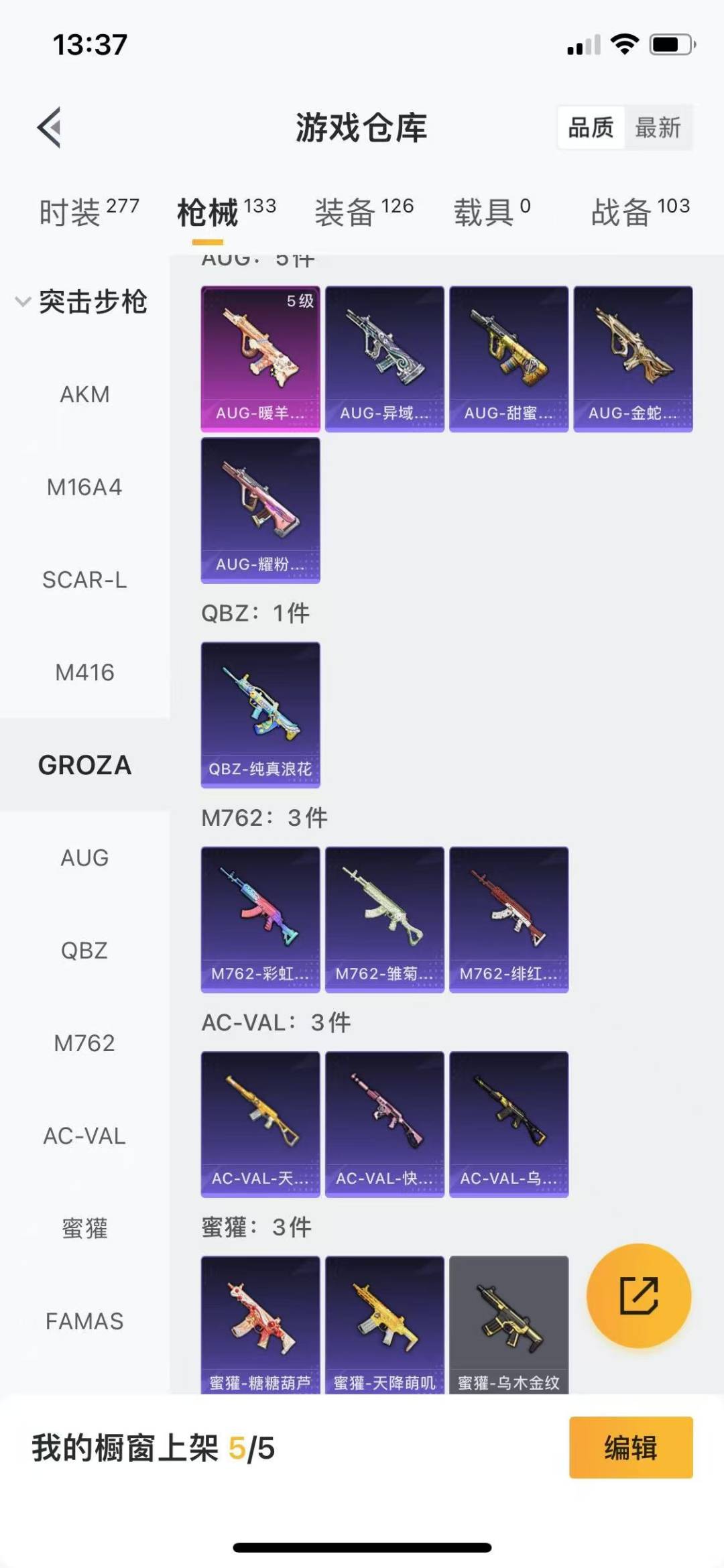View the AC-VAL-乌 skin tile
Screen dimensions: 724x1568
click(x=509, y=1124)
